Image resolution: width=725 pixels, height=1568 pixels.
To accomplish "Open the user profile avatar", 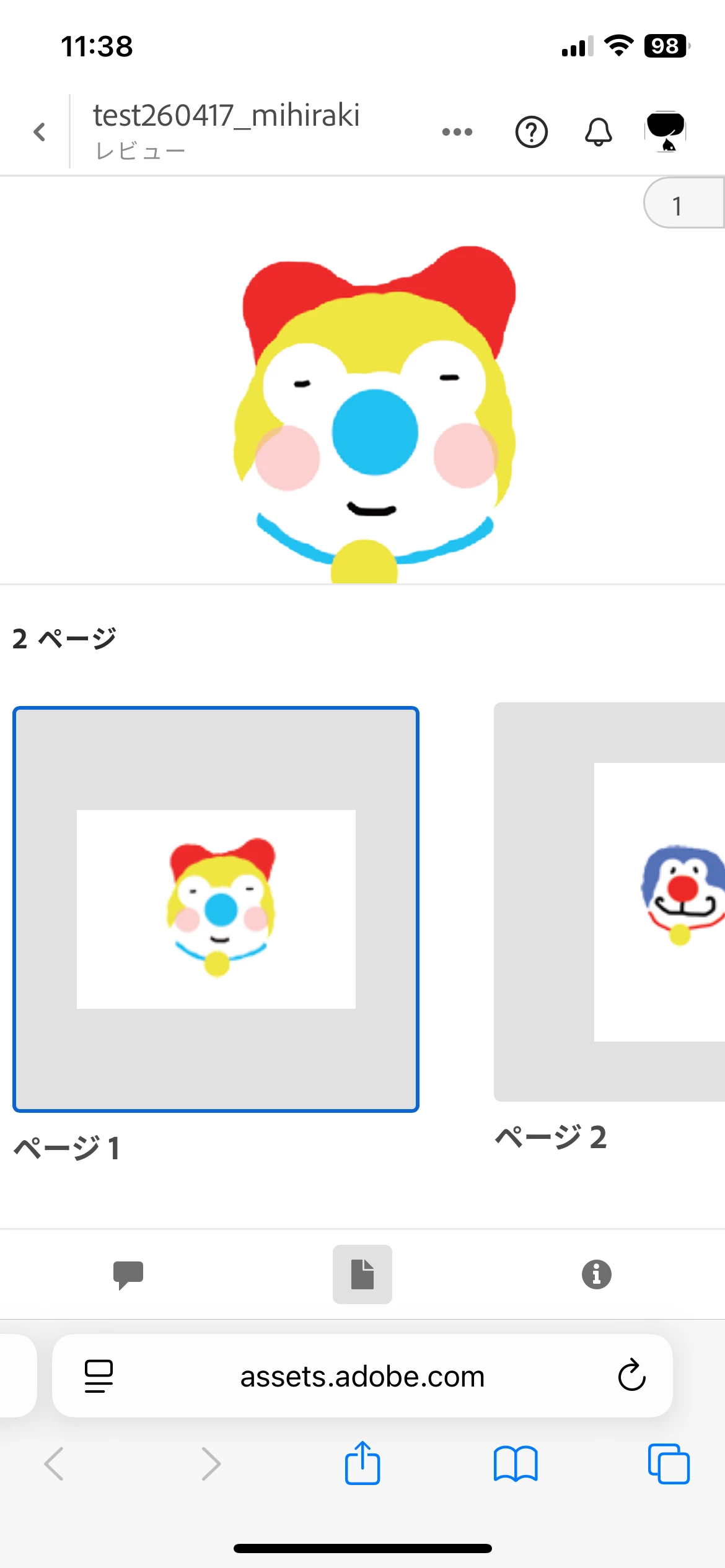I will [665, 131].
